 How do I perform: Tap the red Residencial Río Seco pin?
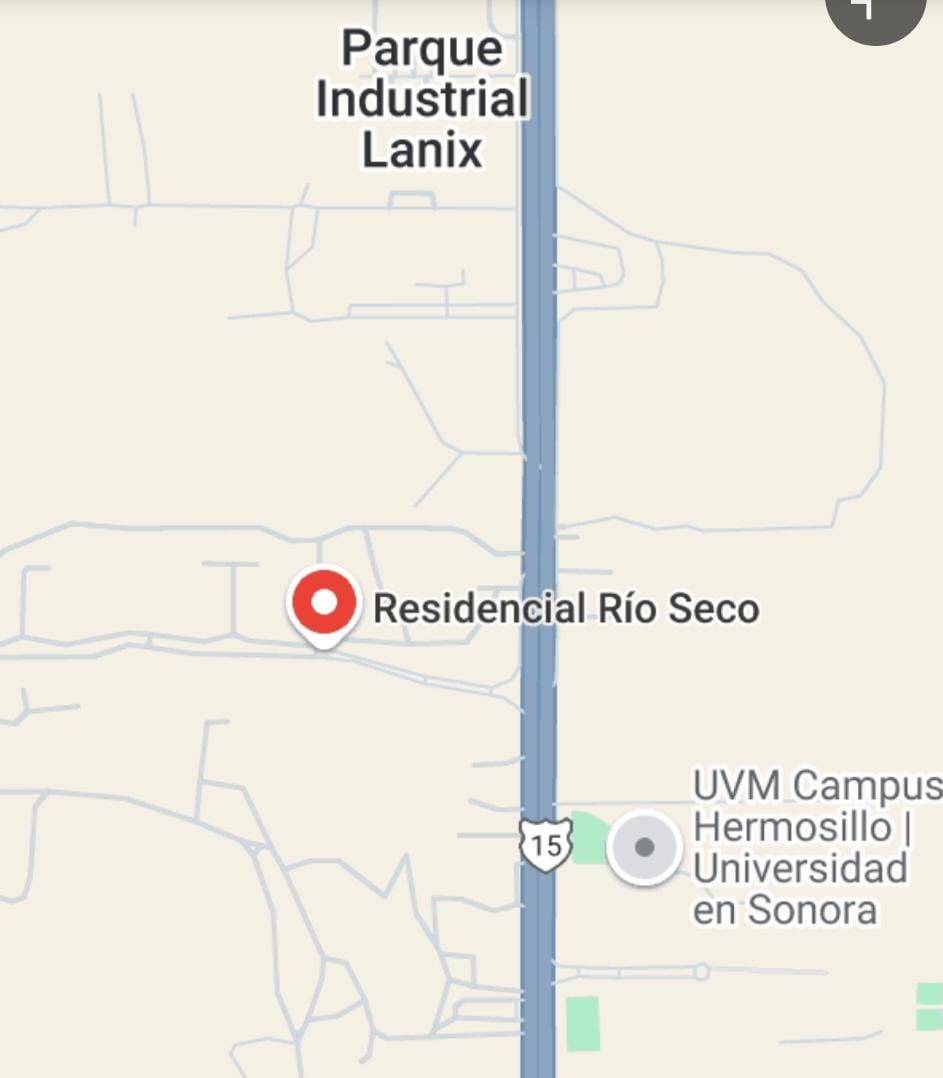coord(323,605)
